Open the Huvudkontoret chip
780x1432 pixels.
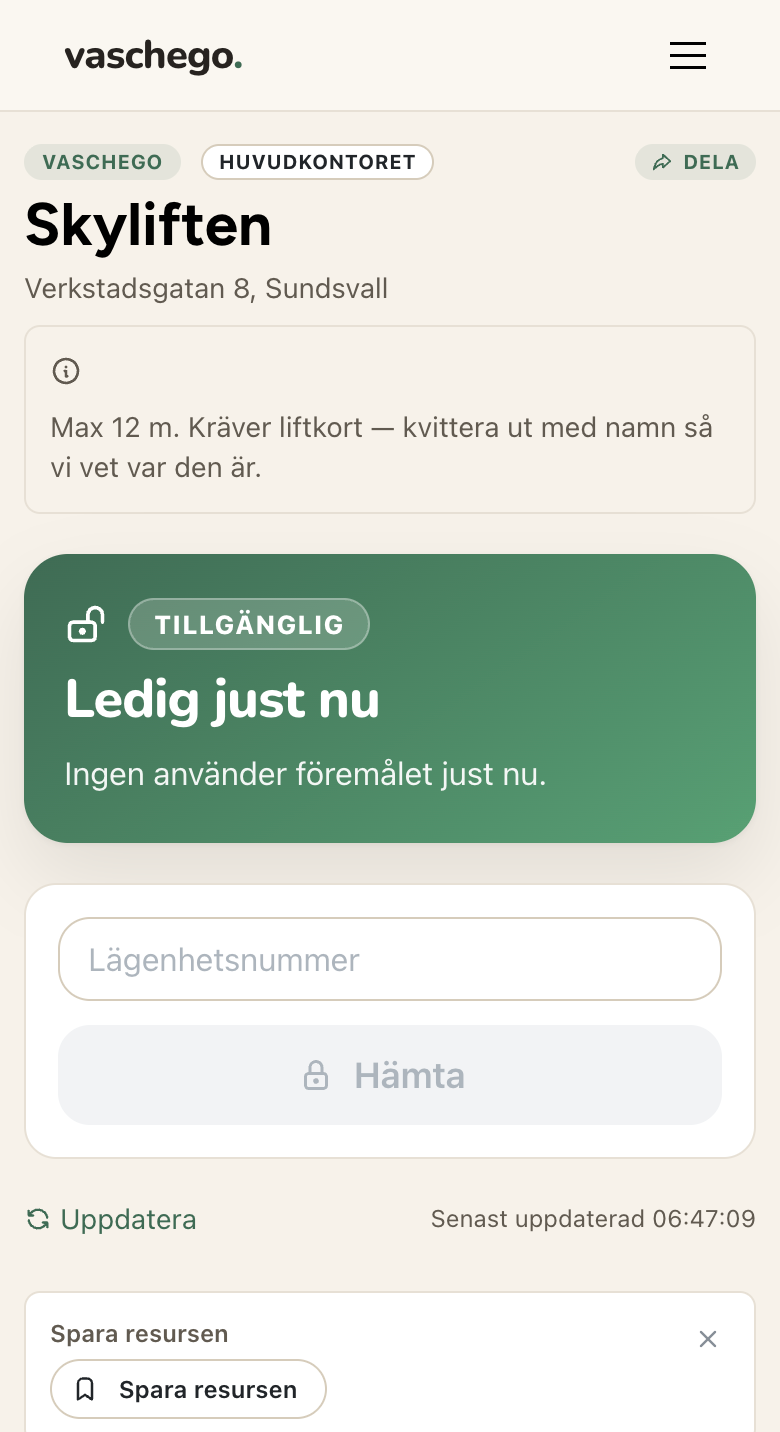pos(317,162)
